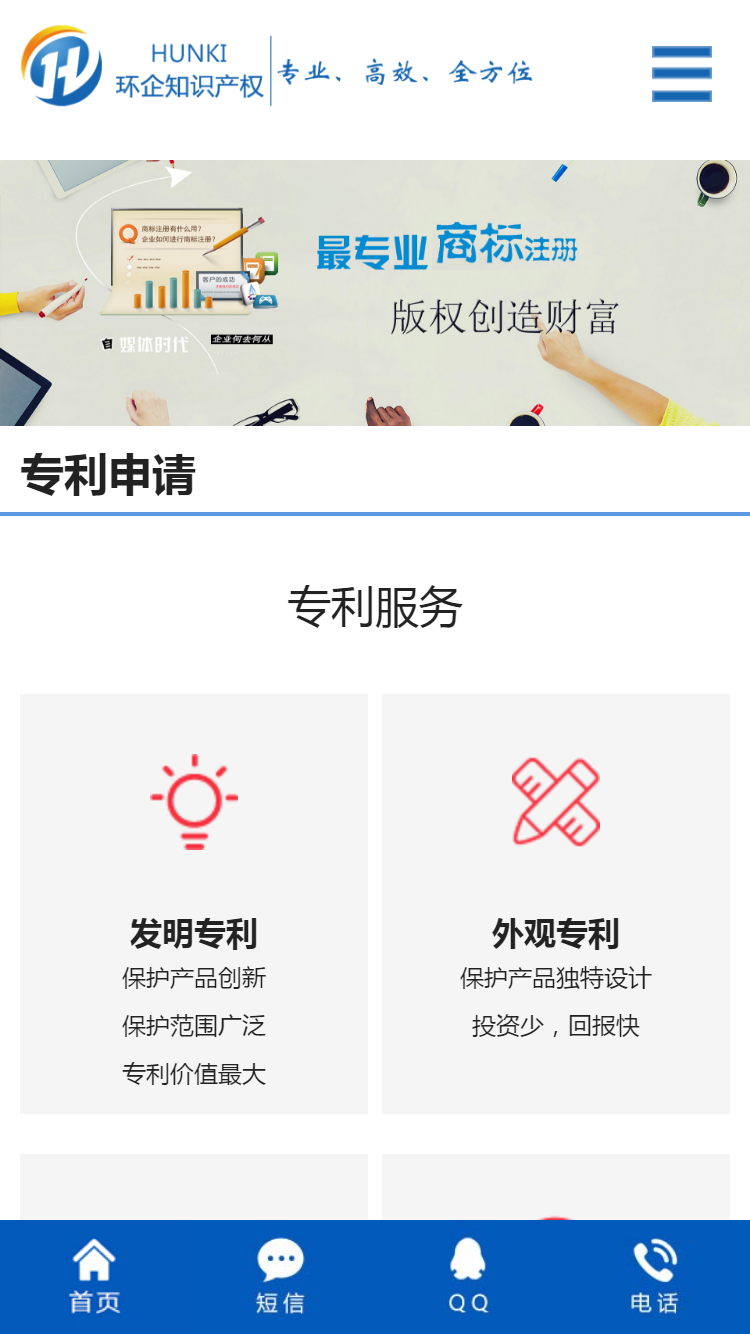The width and height of the screenshot is (750, 1334).
Task: Click the HUNKI circular logo
Action: click(60, 70)
